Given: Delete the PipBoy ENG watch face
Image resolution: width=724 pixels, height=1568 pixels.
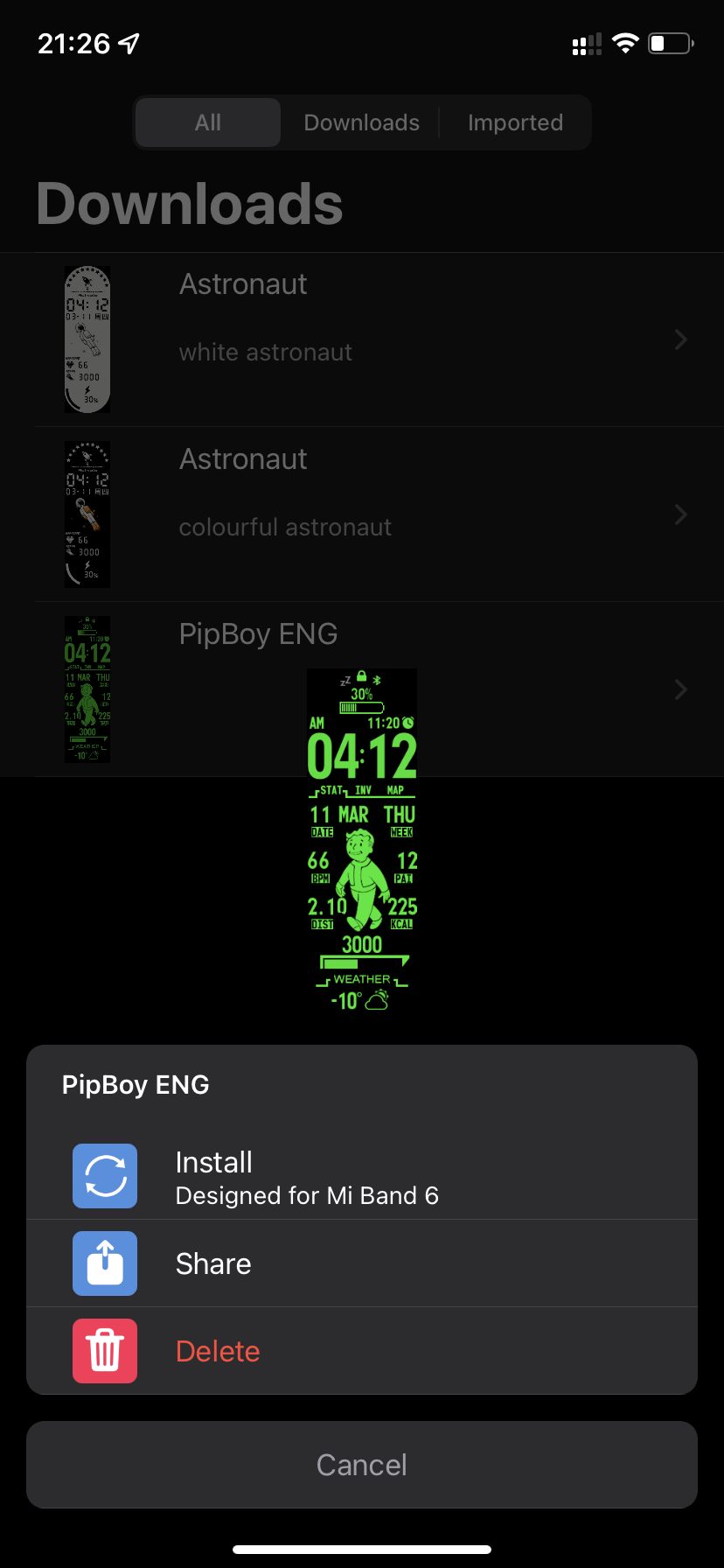Looking at the screenshot, I should click(x=361, y=1351).
